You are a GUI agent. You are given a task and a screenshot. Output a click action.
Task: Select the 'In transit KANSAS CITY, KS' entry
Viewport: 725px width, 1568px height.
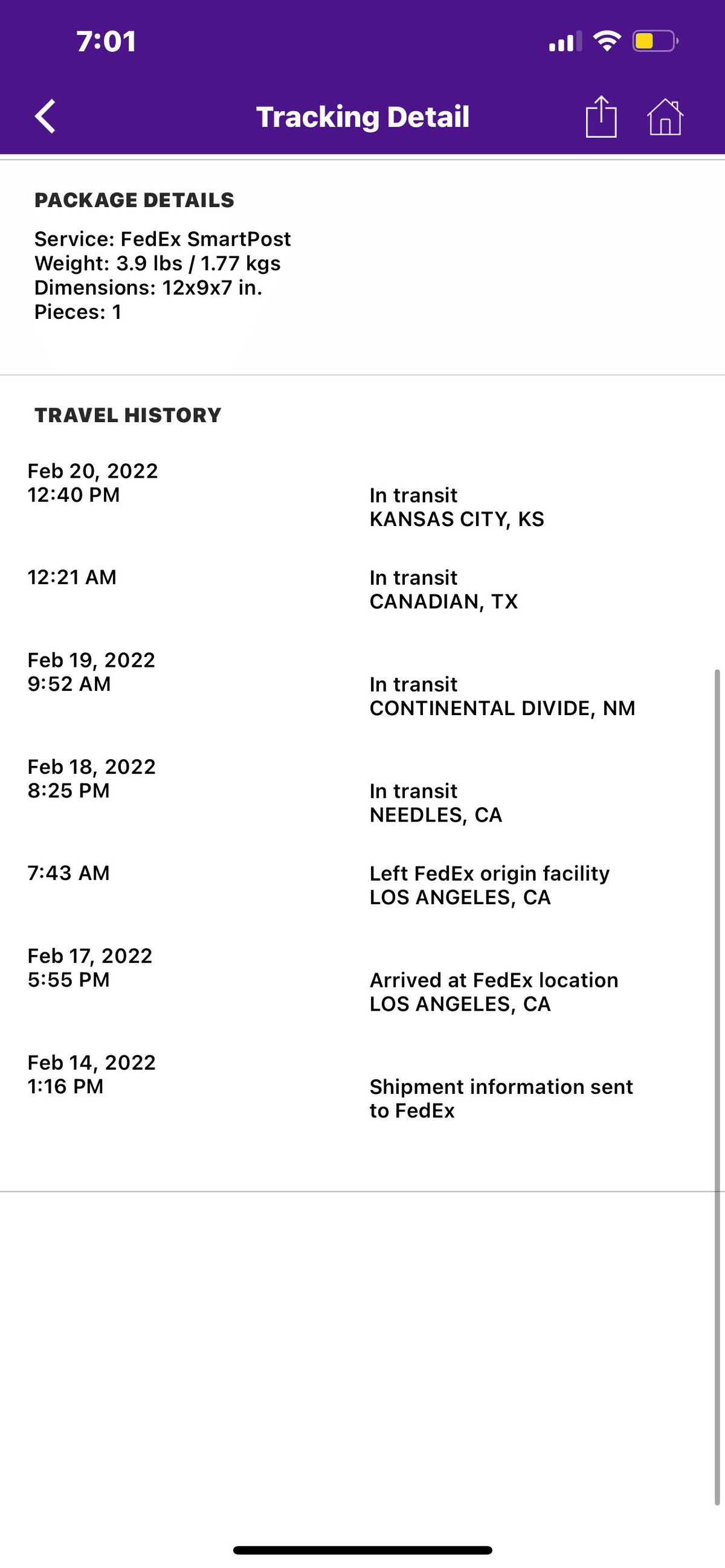(x=458, y=507)
